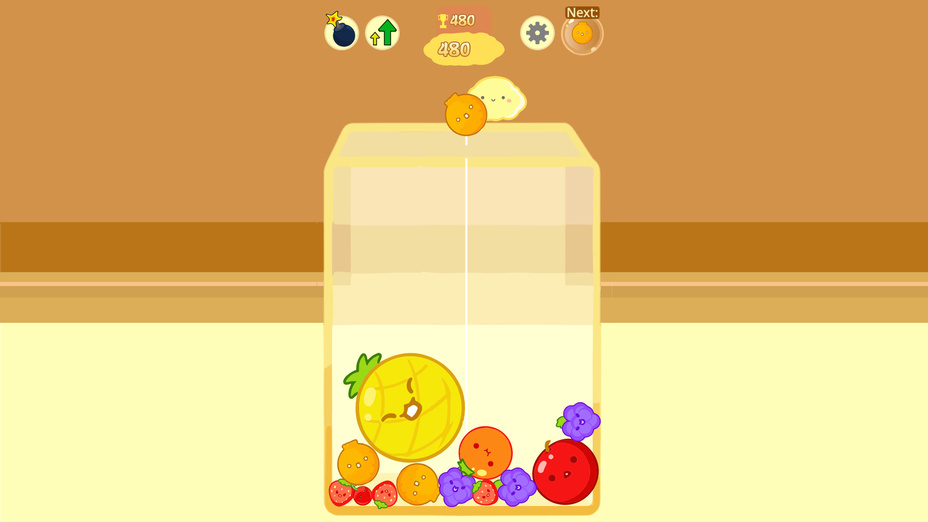Use the bomb power-up
928x522 pixels.
342,33
